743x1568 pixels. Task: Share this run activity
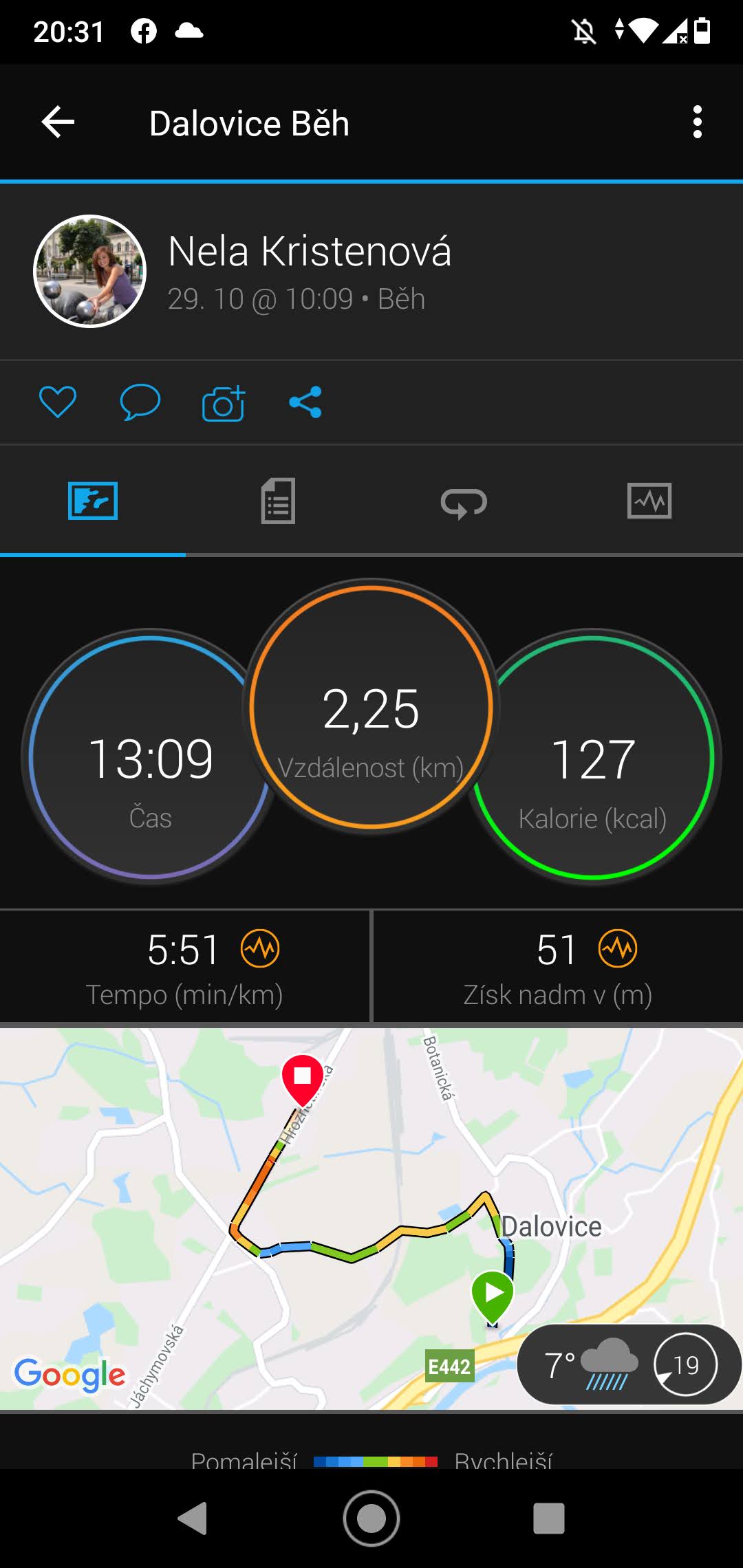pos(305,402)
